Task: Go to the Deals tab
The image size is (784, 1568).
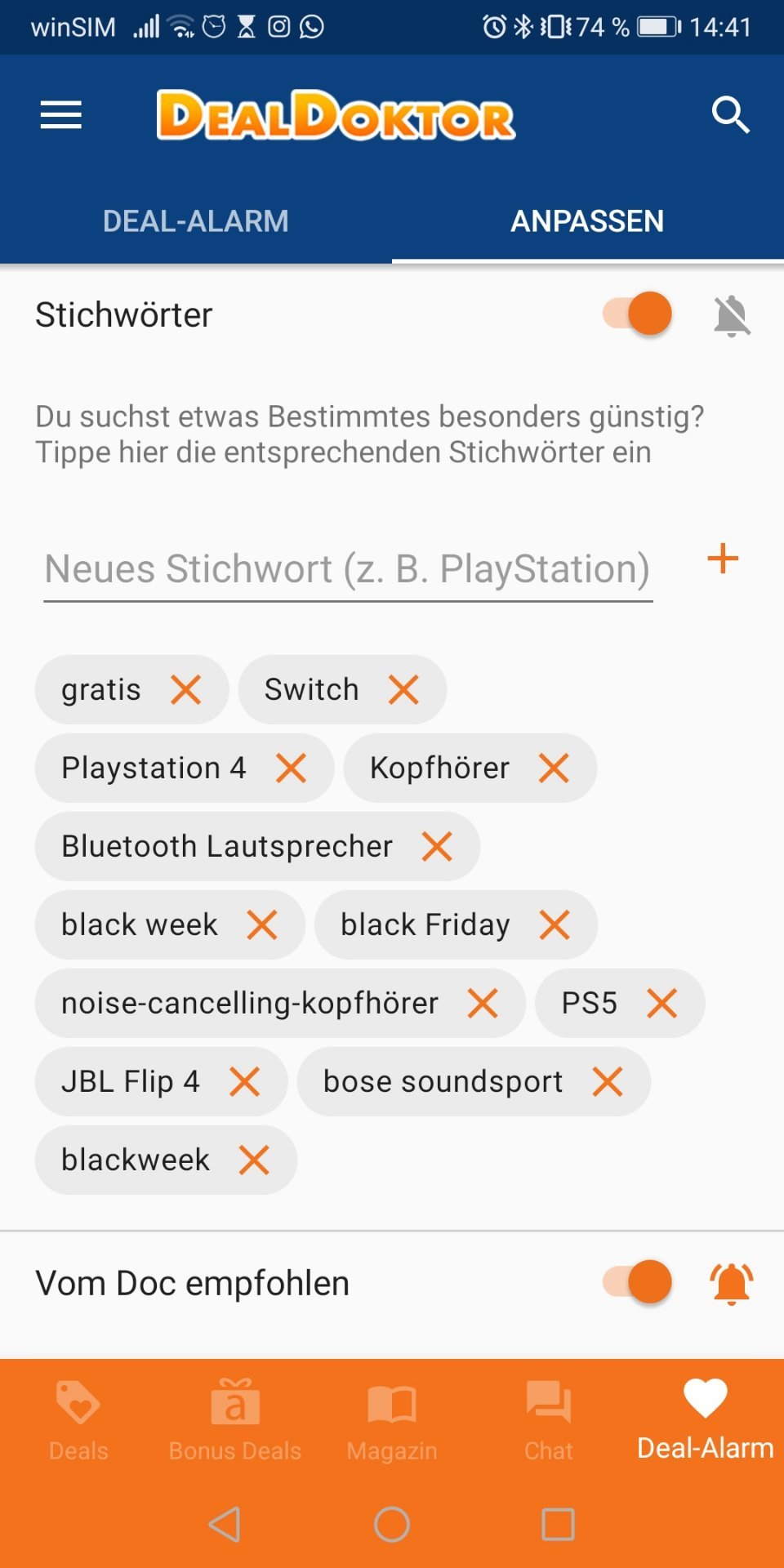Action: point(78,1422)
